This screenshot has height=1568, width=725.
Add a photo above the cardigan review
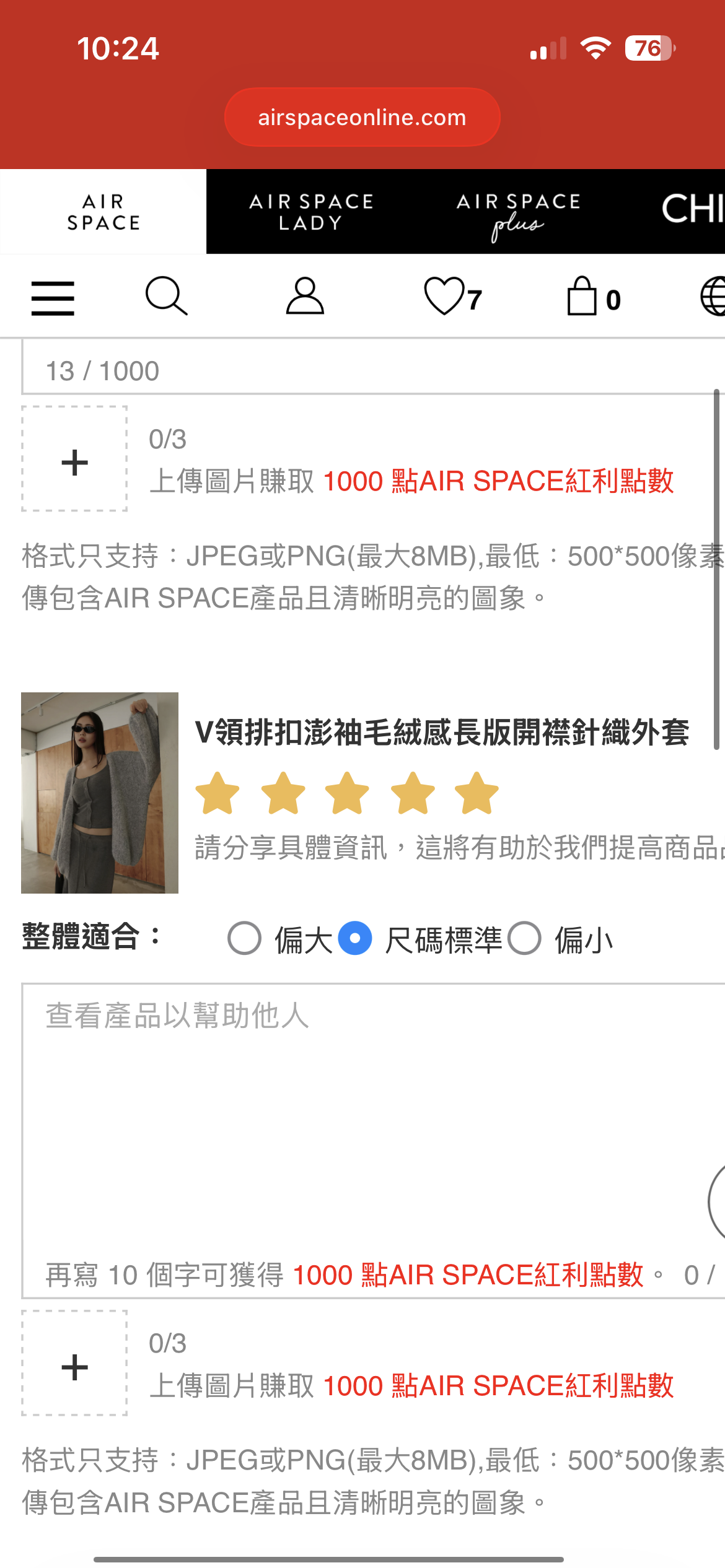(74, 459)
